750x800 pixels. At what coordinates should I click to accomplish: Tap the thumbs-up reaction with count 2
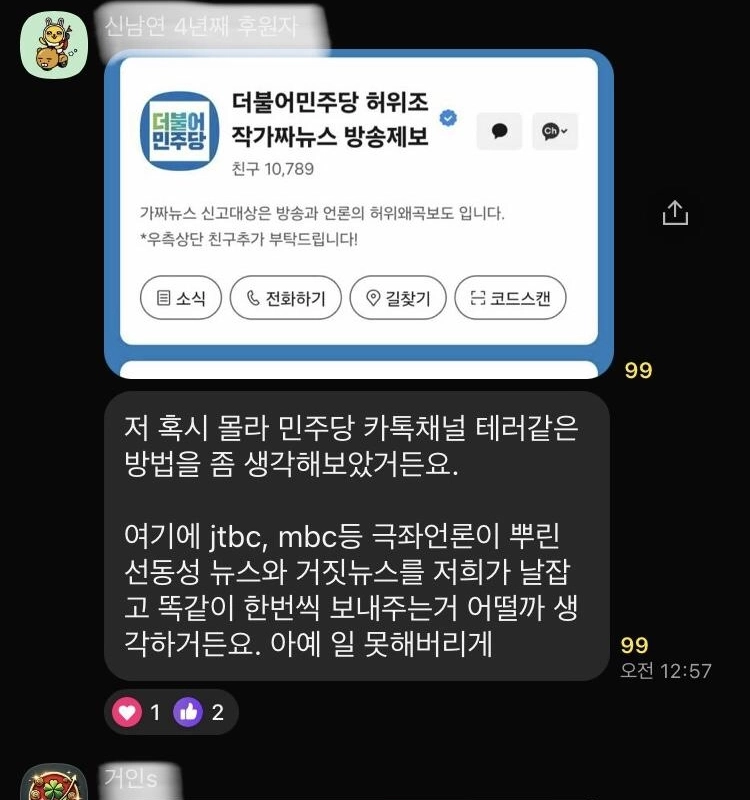pos(198,712)
